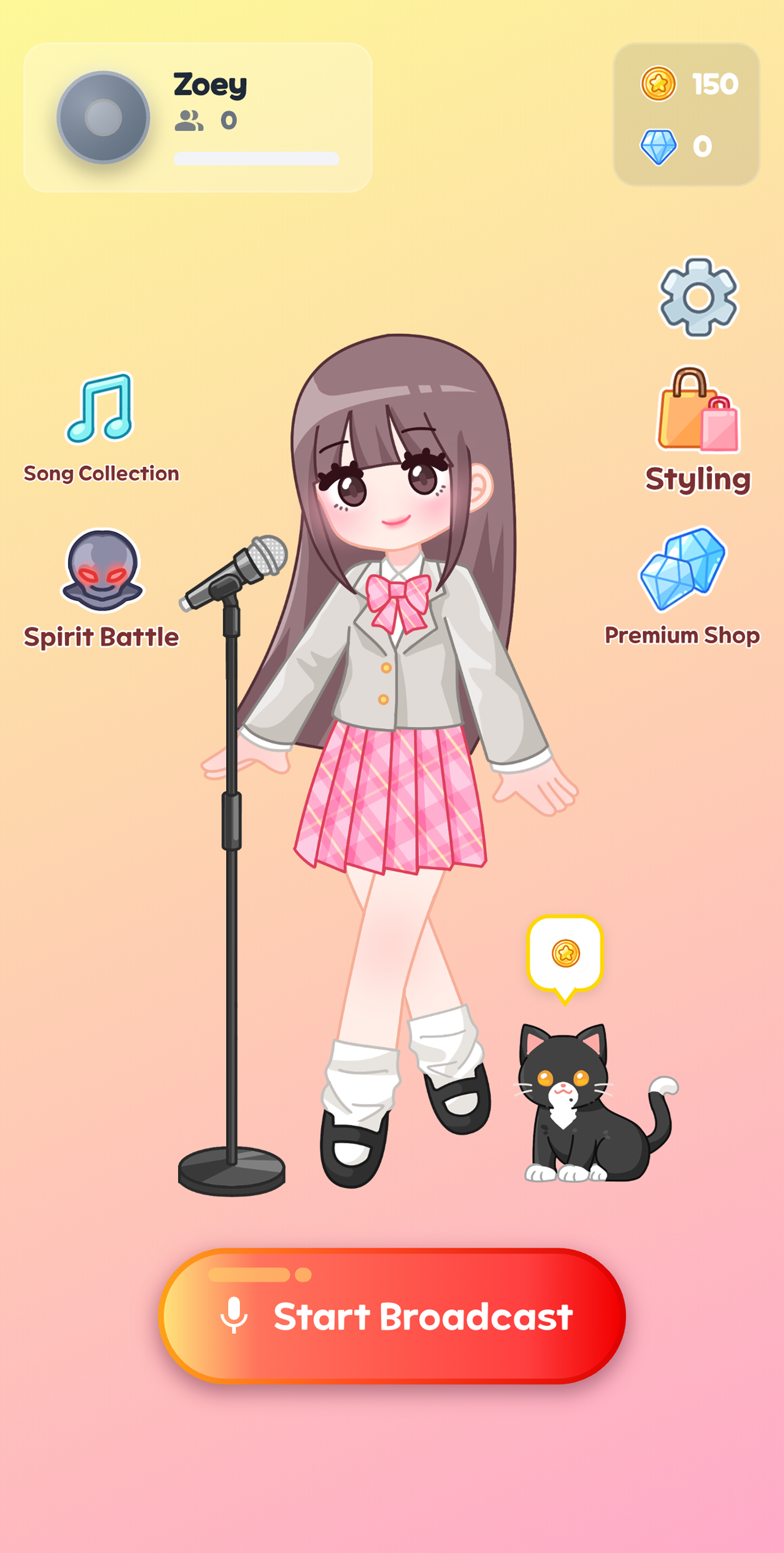Open the Song Collection
This screenshot has width=784, height=1553.
click(101, 427)
